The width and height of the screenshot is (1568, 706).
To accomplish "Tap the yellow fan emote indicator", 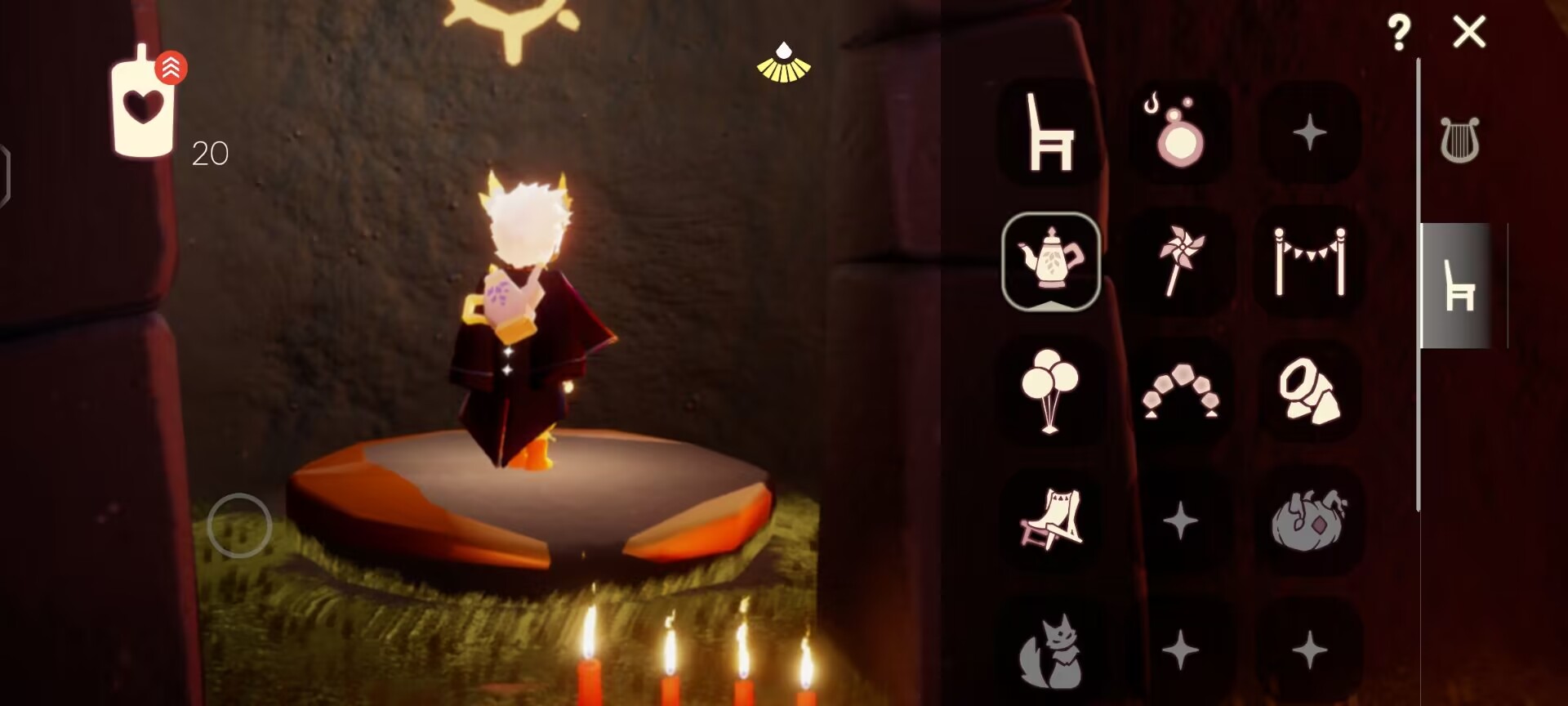I will tap(783, 64).
